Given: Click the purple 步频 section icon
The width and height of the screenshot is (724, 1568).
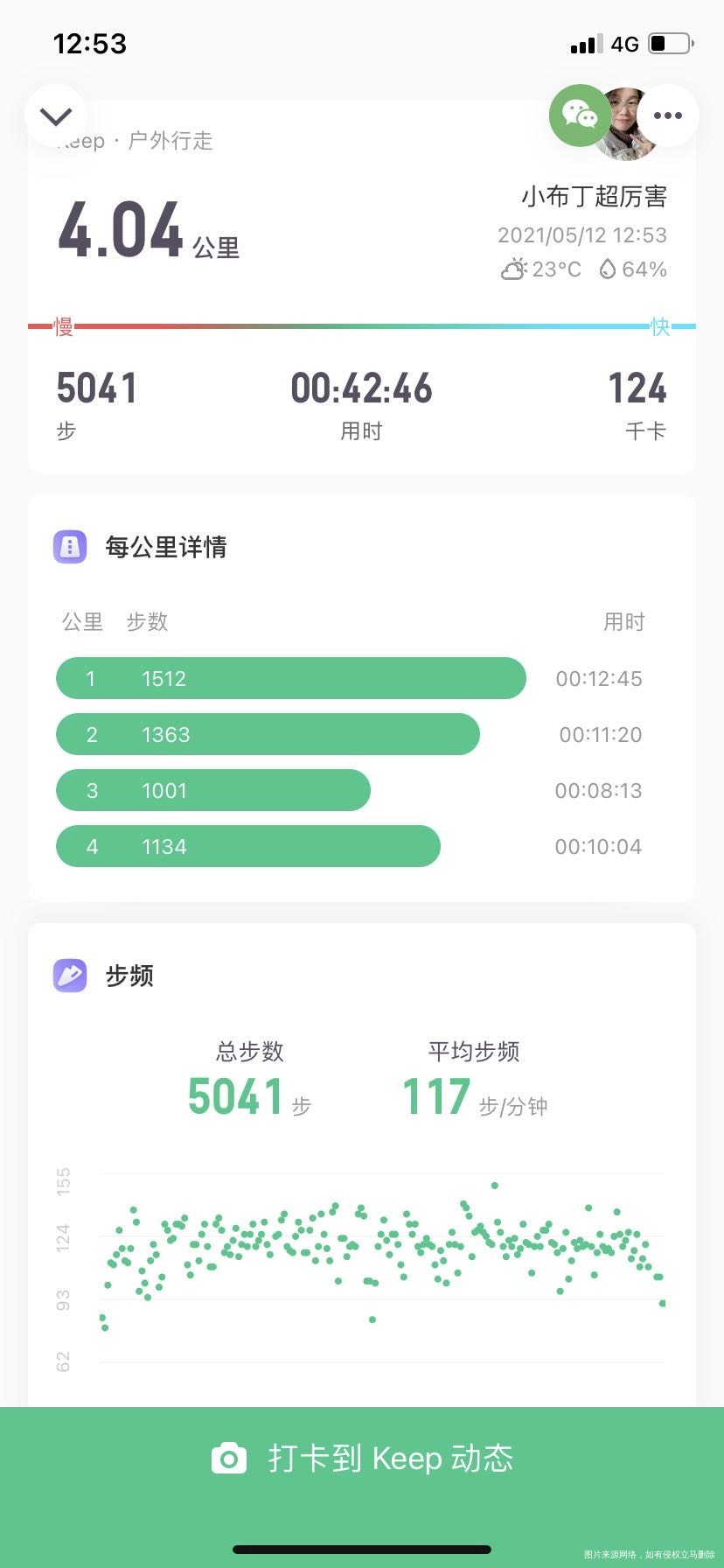Looking at the screenshot, I should click(68, 975).
